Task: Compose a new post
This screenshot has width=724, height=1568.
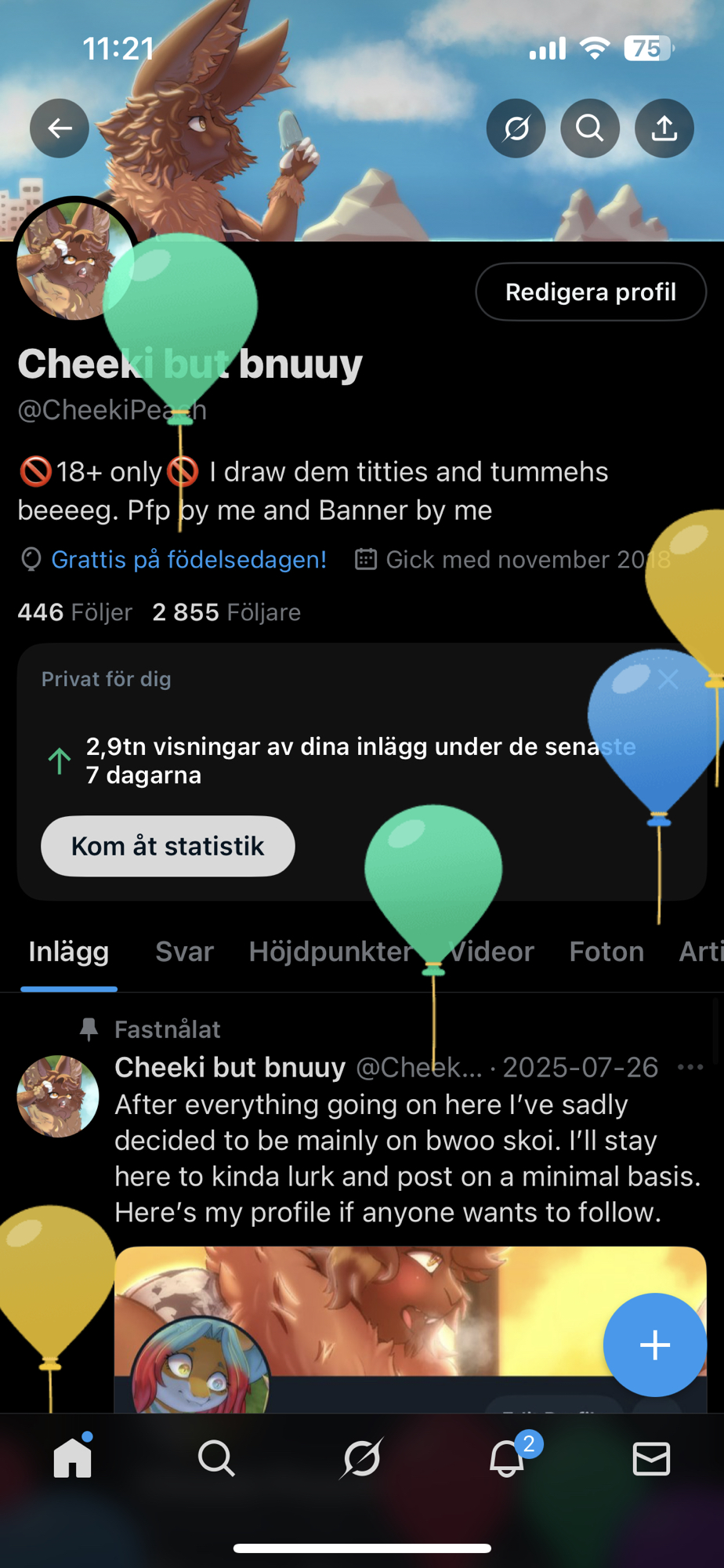Action: [654, 1345]
